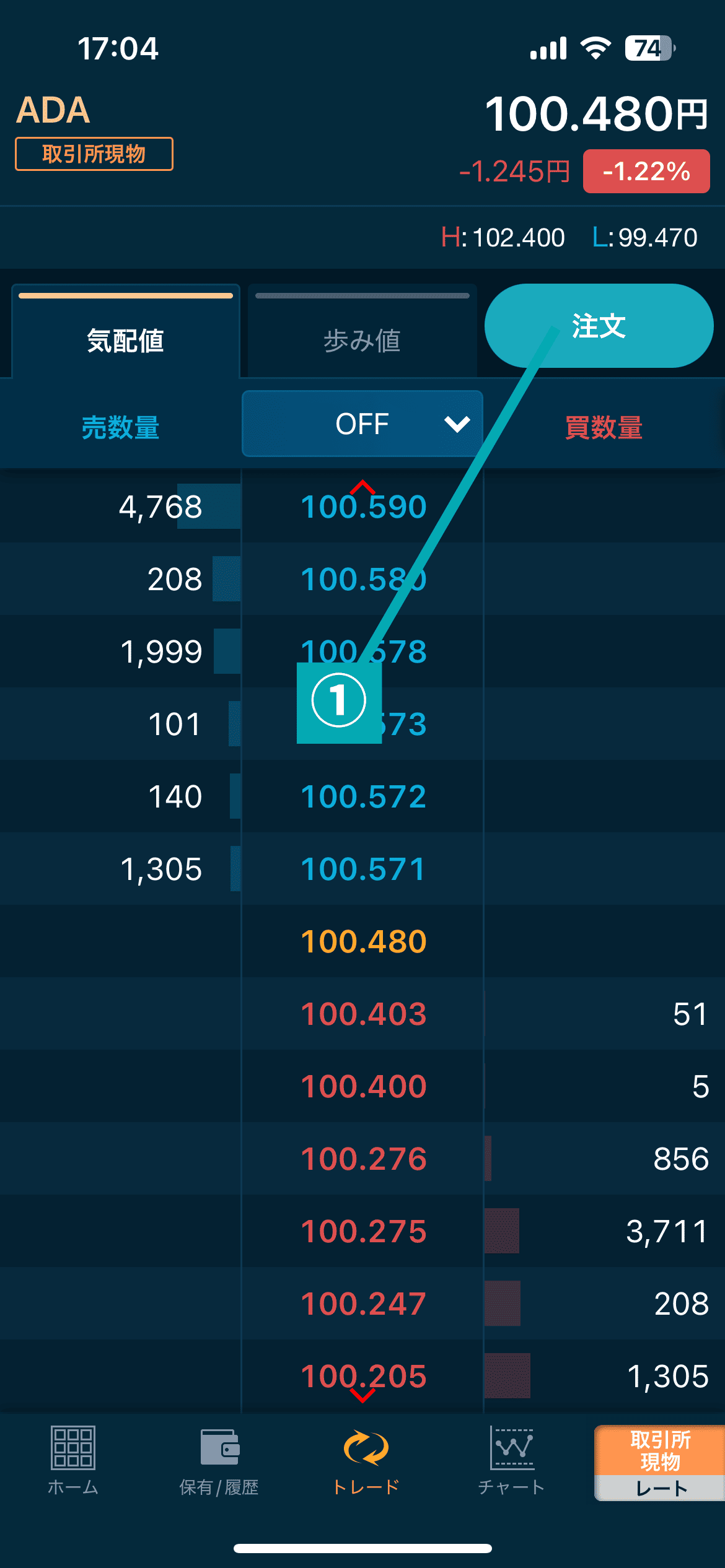The image size is (725, 1568).
Task: Select bid price 100.276
Action: click(363, 1159)
